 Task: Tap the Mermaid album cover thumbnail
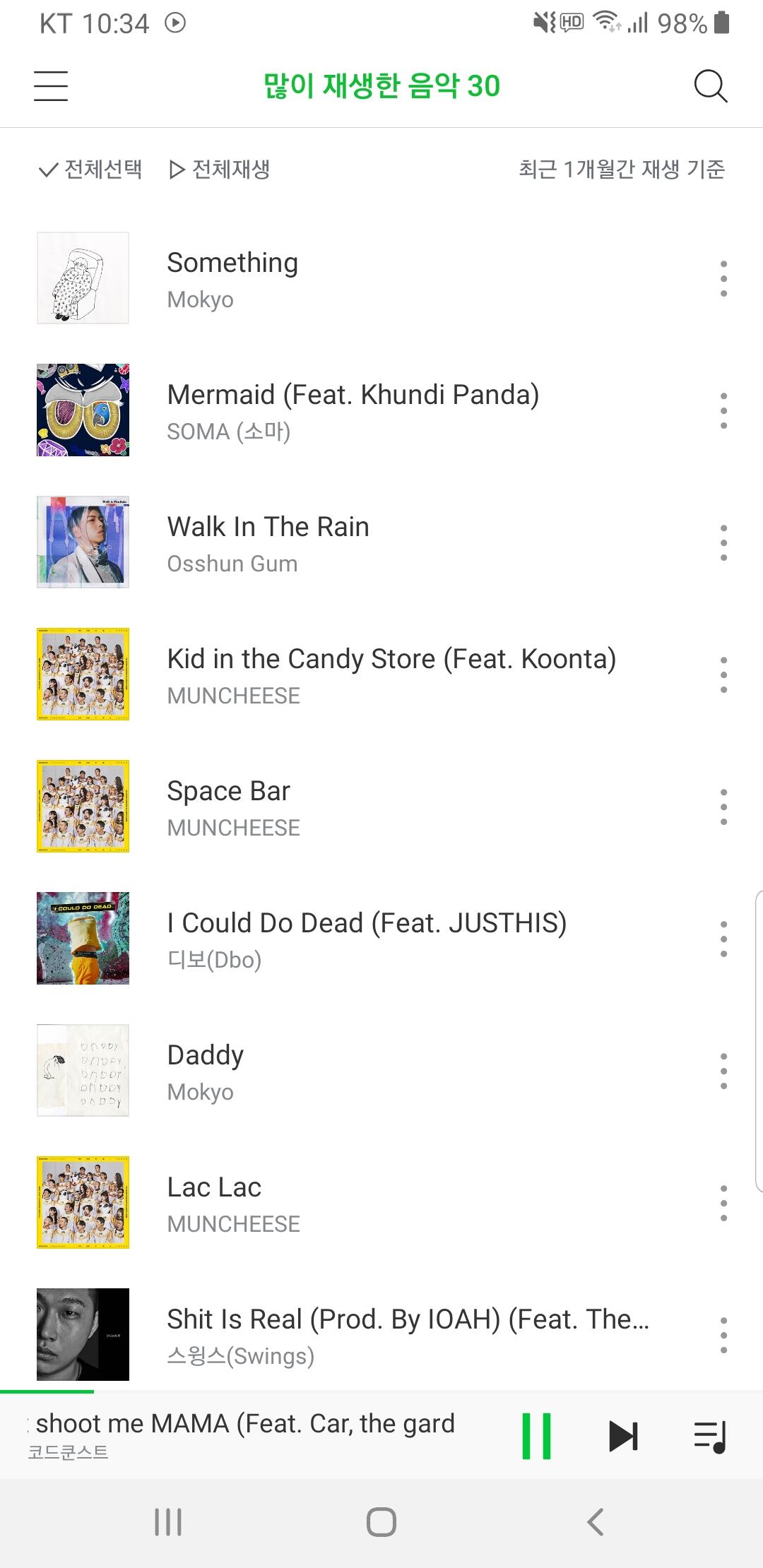(83, 410)
